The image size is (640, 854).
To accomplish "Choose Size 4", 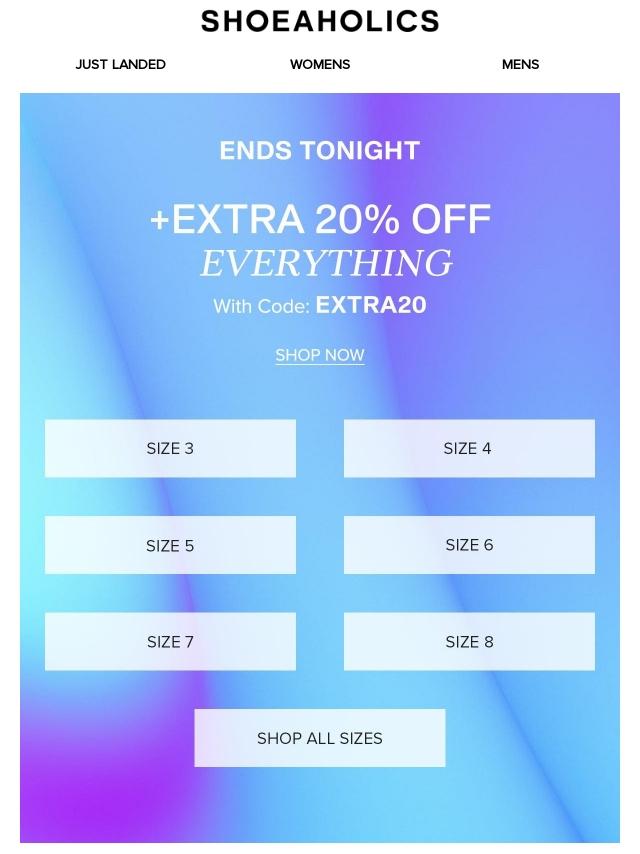I will [469, 448].
